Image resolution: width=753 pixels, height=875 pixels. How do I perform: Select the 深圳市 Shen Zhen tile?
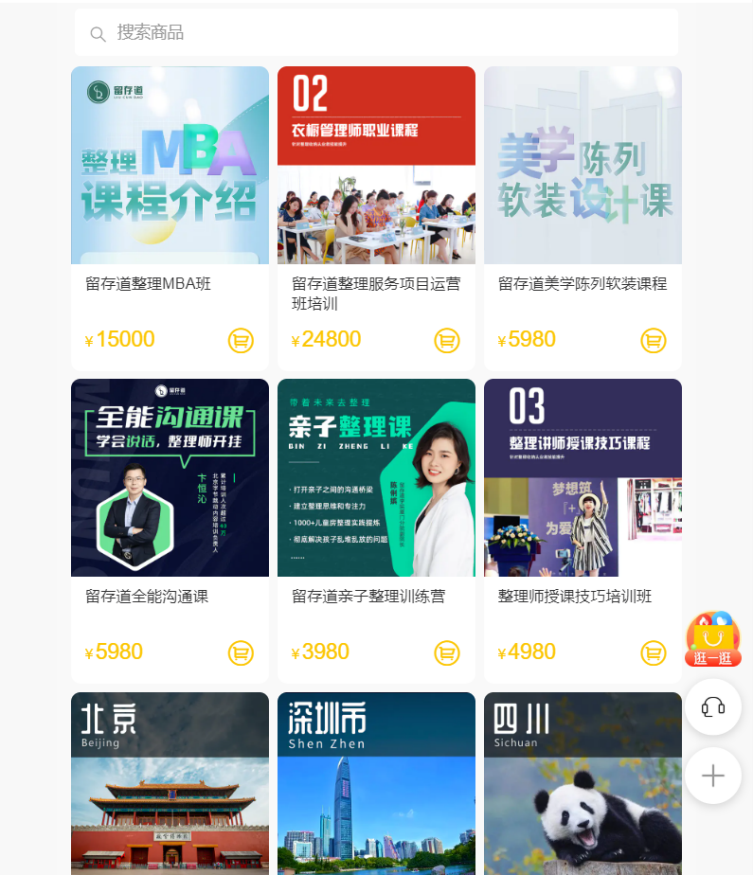pos(376,785)
